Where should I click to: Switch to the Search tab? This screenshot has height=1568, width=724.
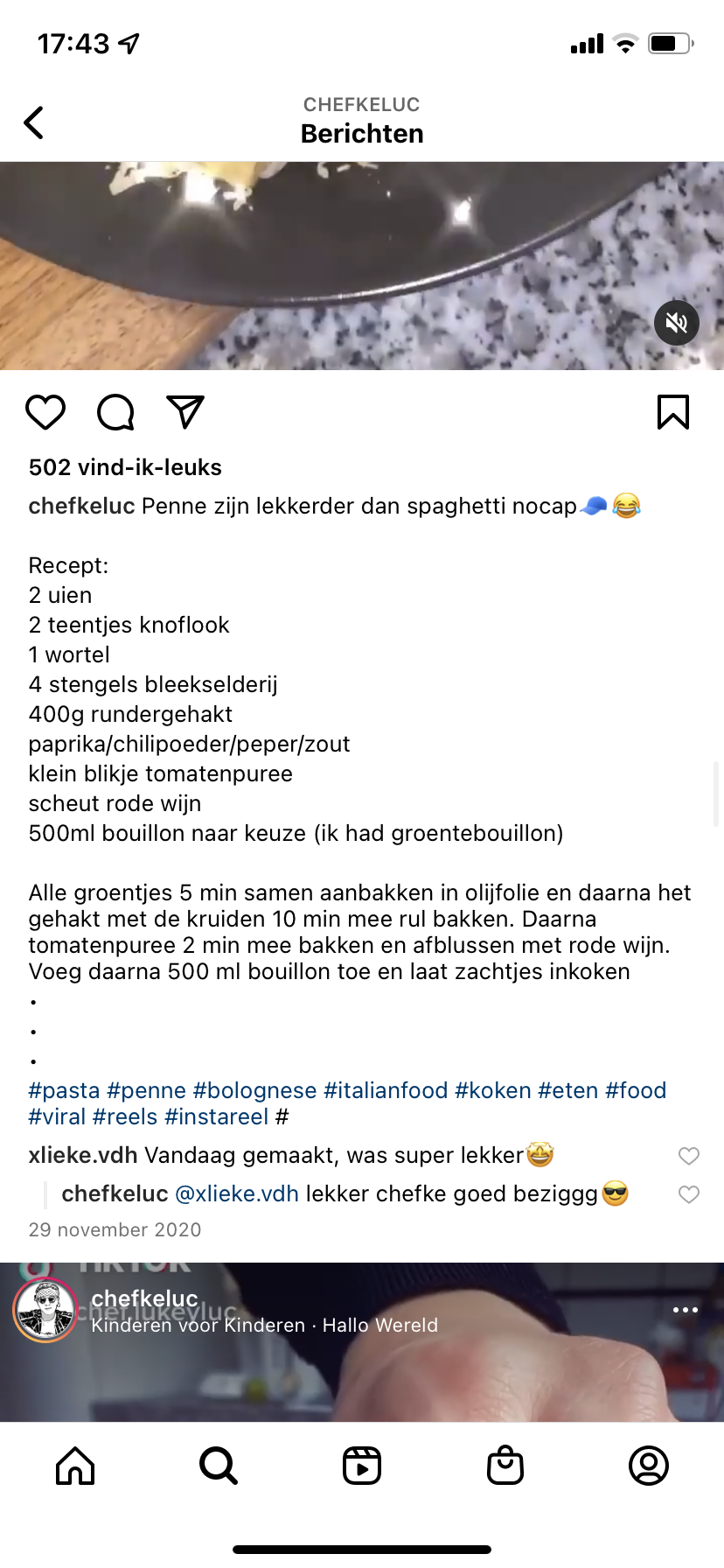219,1466
